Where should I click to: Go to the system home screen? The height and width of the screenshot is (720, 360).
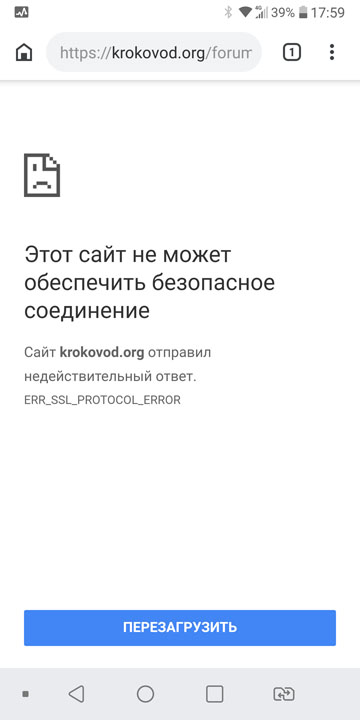click(146, 694)
